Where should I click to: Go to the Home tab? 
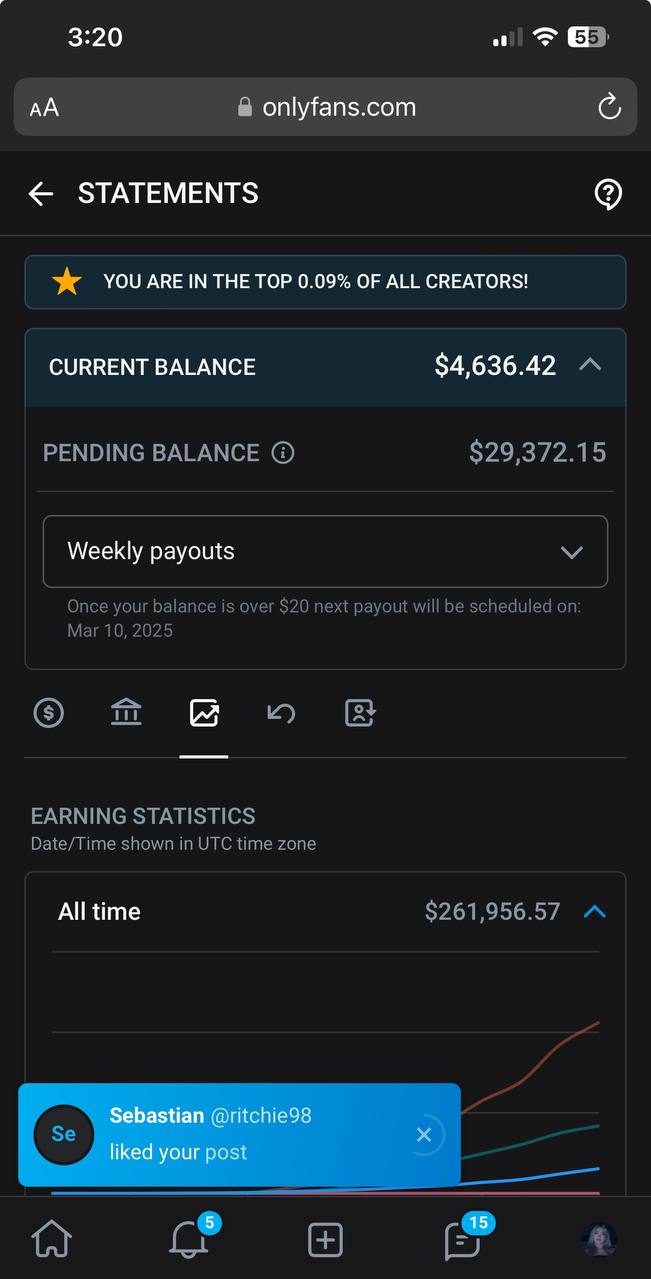coord(52,1240)
